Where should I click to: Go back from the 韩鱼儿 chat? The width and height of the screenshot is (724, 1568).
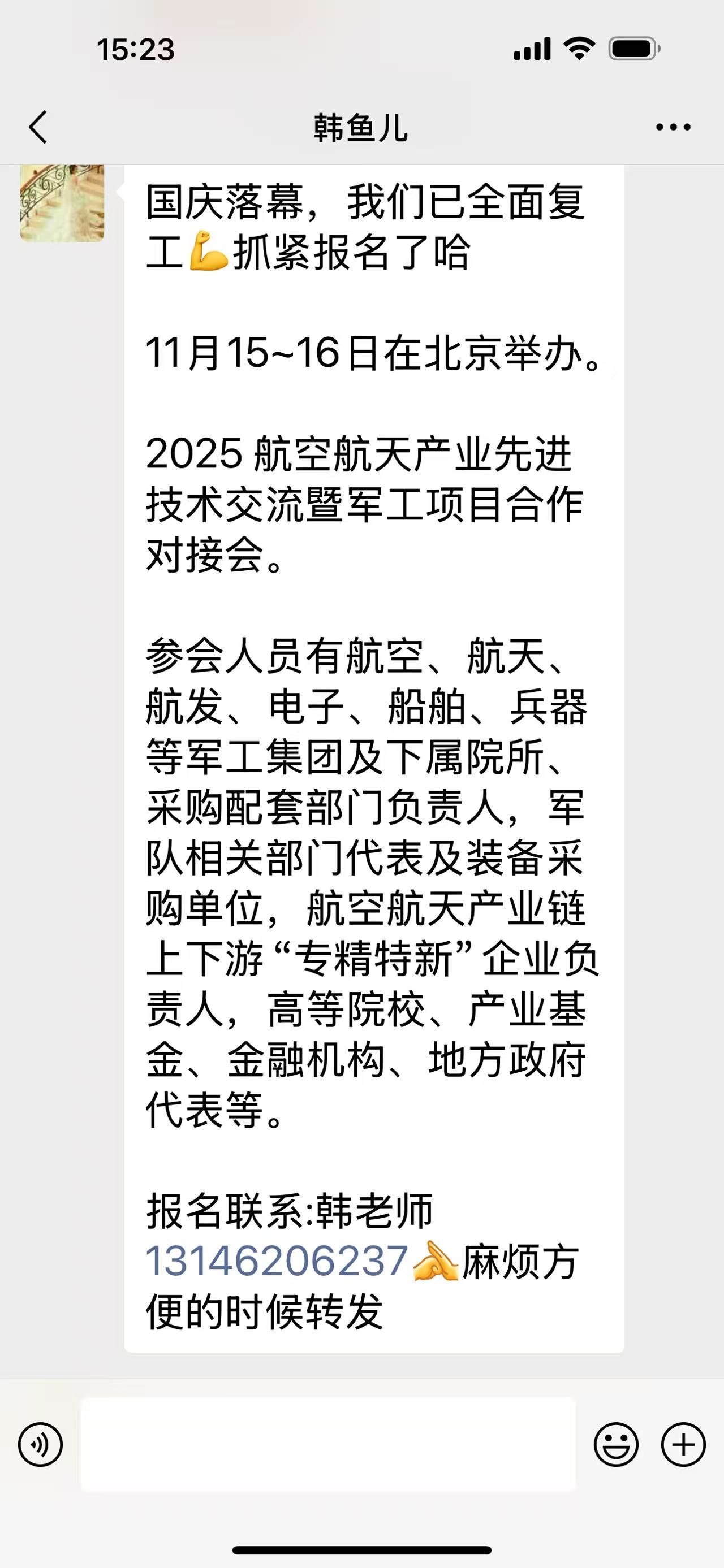[38, 127]
